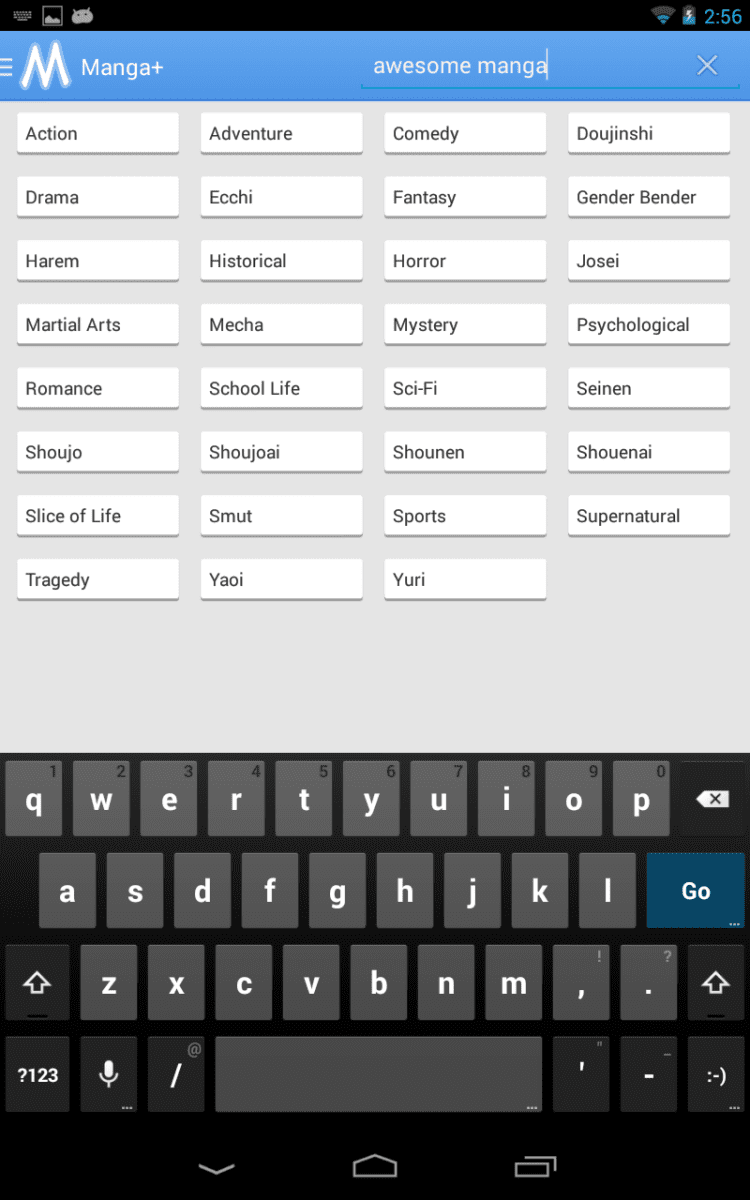
Task: Select Gender Bender genre
Action: click(649, 197)
